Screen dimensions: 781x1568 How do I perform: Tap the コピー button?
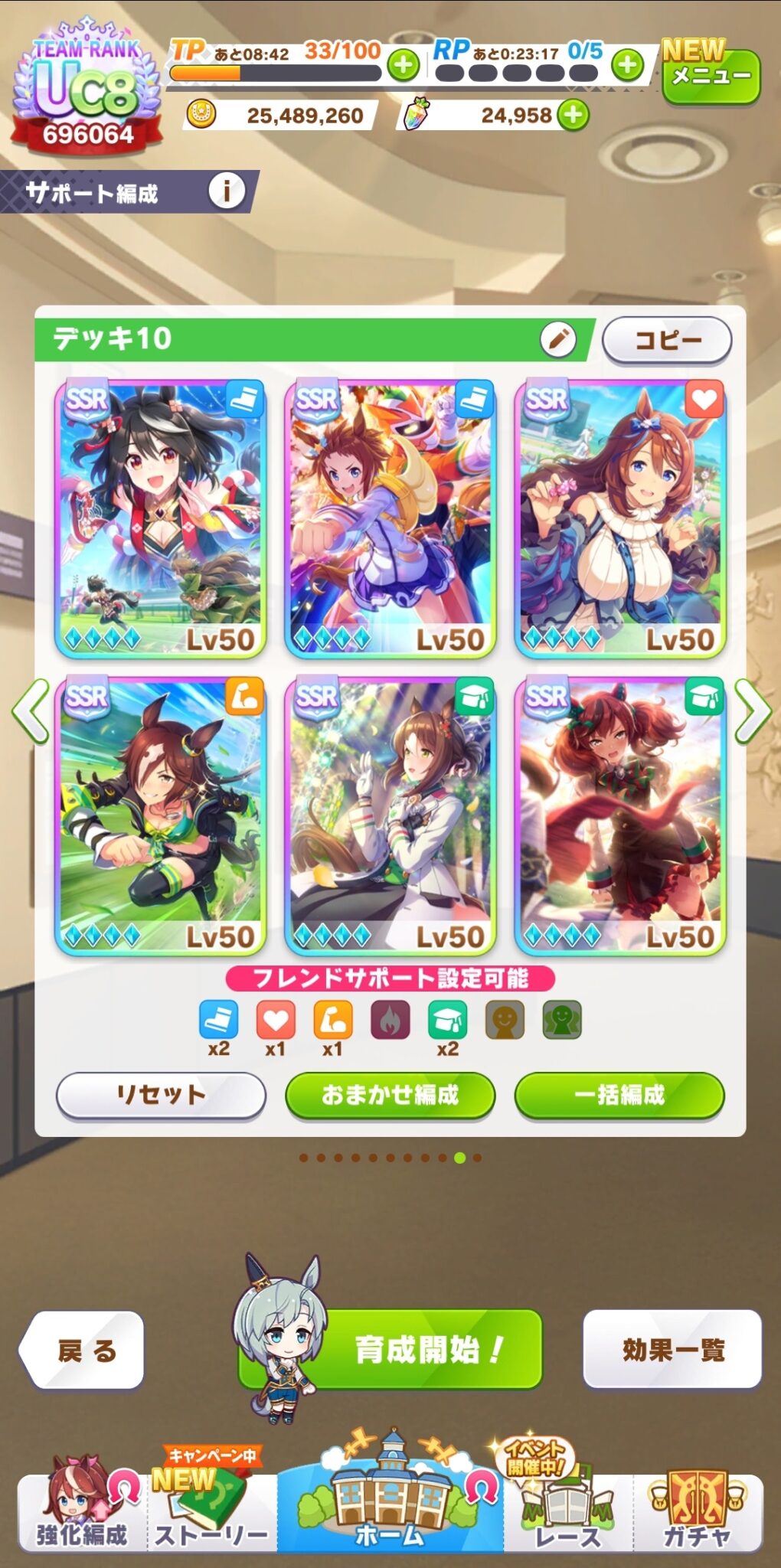coord(668,339)
